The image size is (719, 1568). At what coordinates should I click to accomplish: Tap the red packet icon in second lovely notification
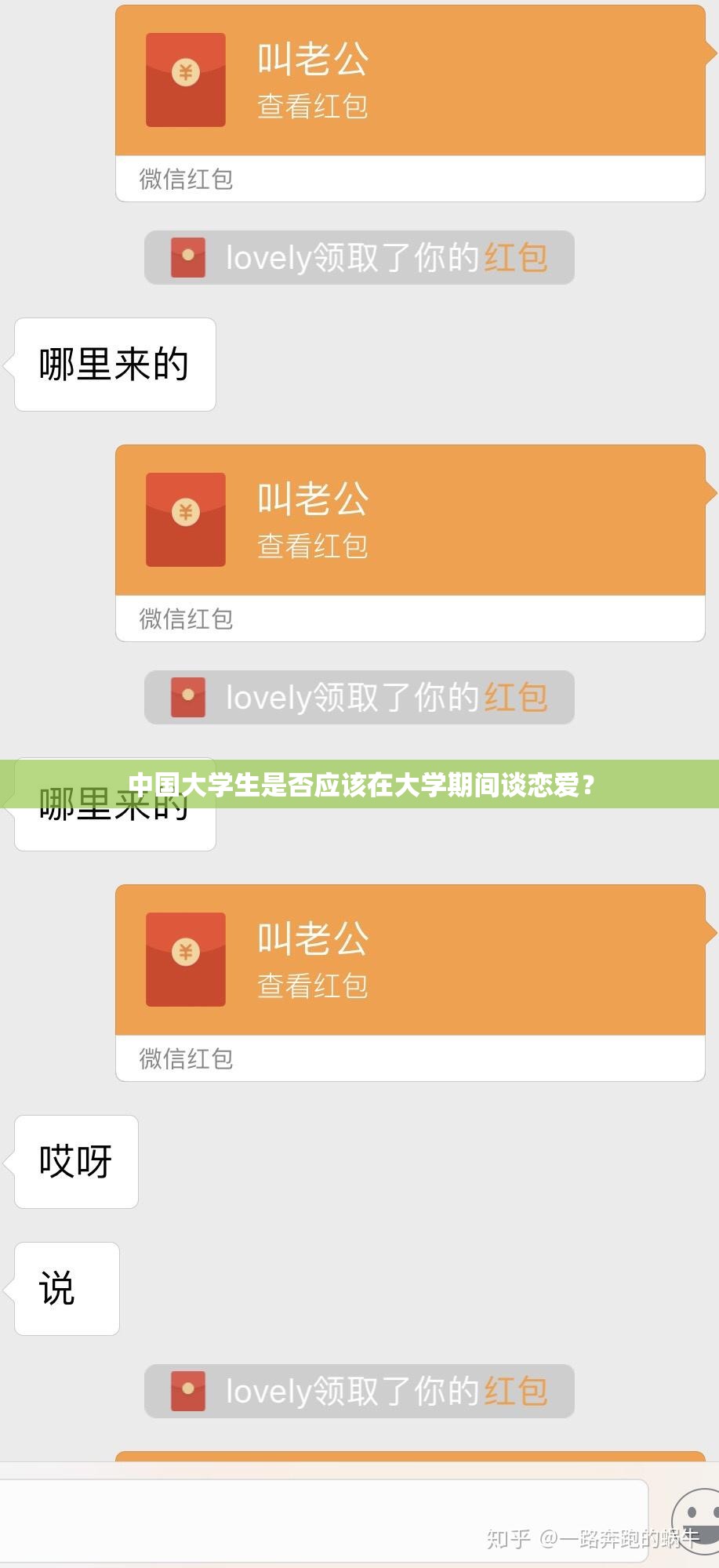tap(187, 696)
